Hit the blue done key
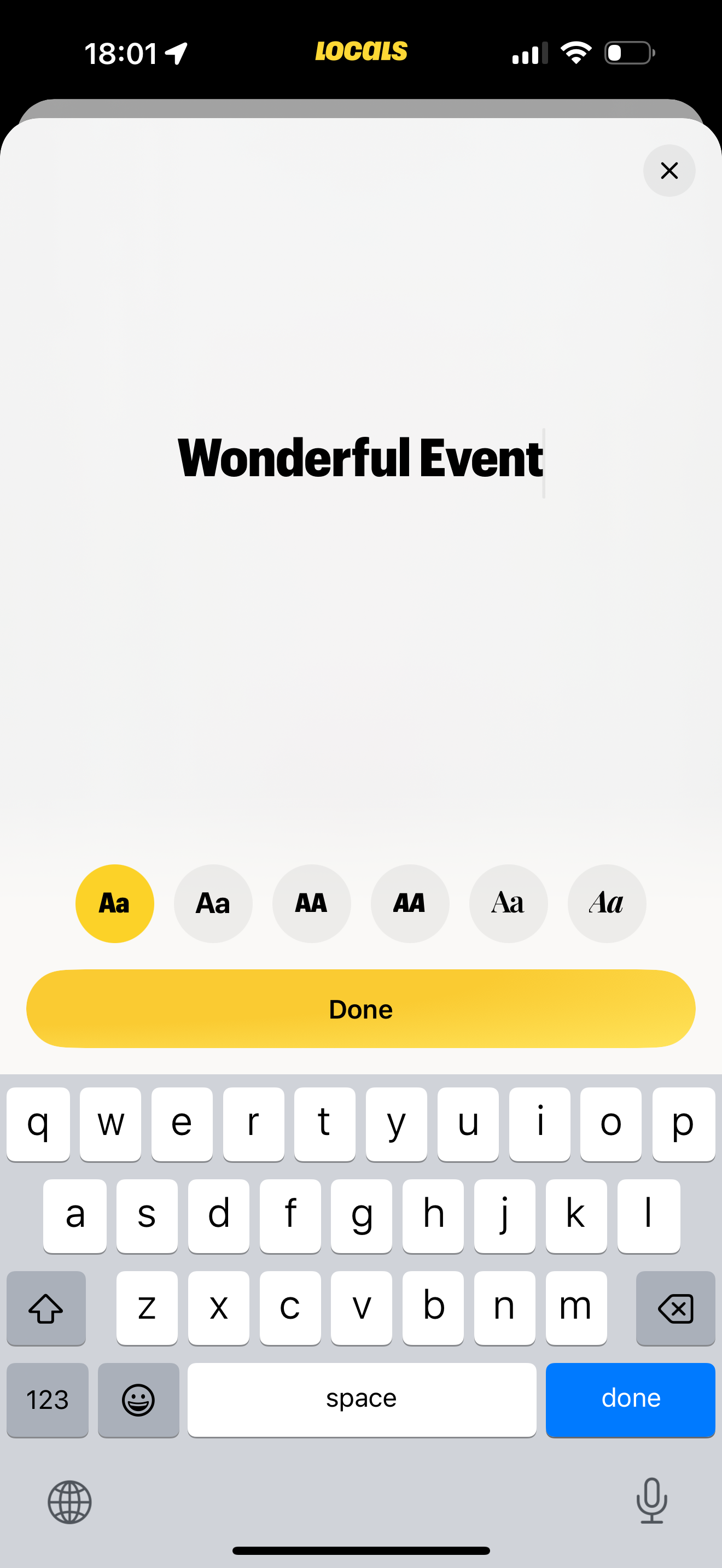The image size is (722, 1568). point(630,1400)
